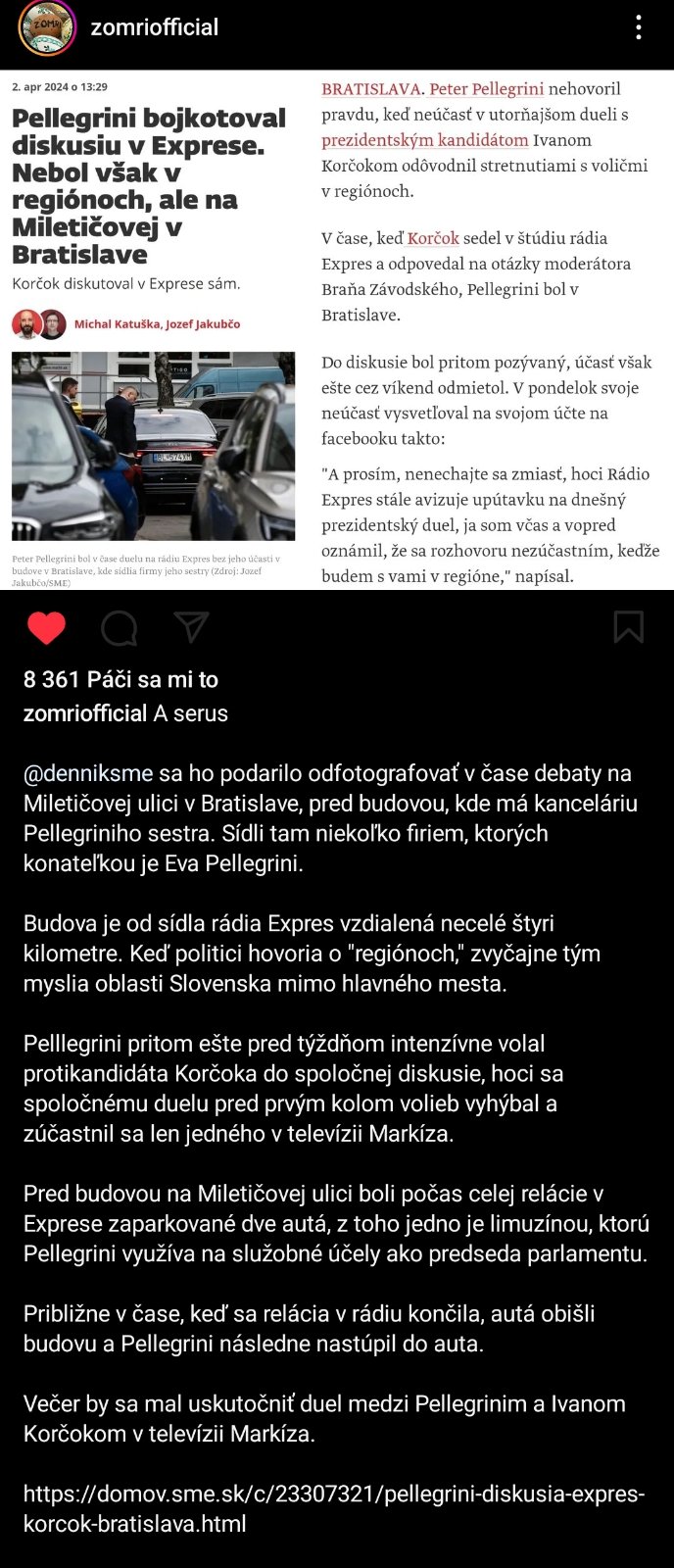The height and width of the screenshot is (1568, 674).
Task: View the SME article screenshot image
Action: tap(337, 329)
